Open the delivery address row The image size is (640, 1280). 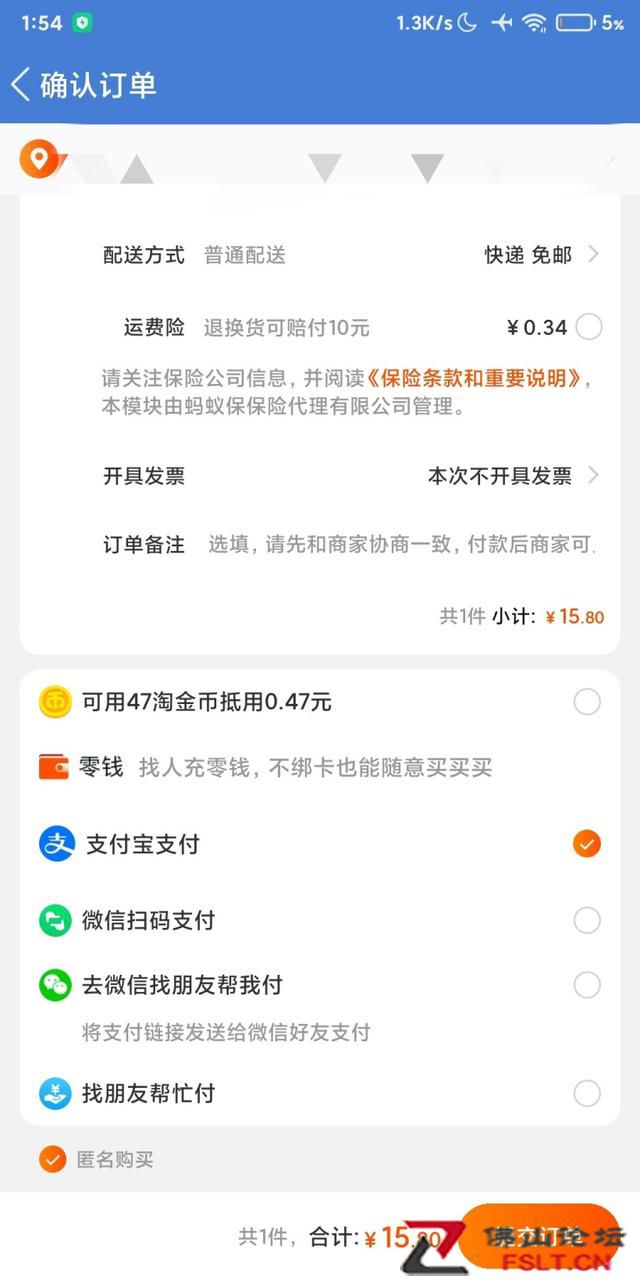[320, 160]
